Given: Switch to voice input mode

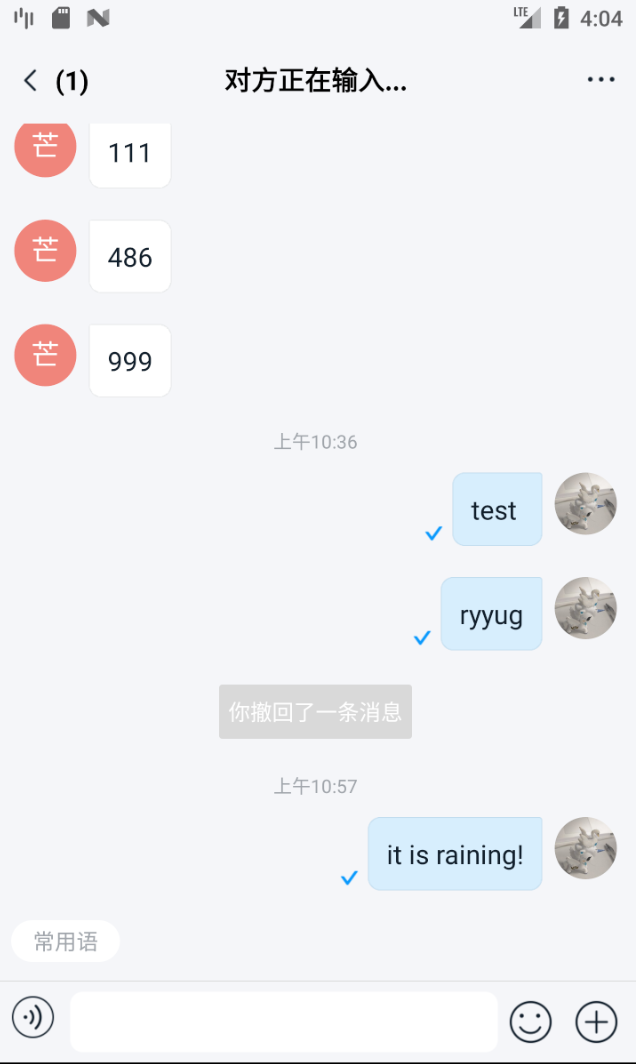Looking at the screenshot, I should click(33, 1019).
